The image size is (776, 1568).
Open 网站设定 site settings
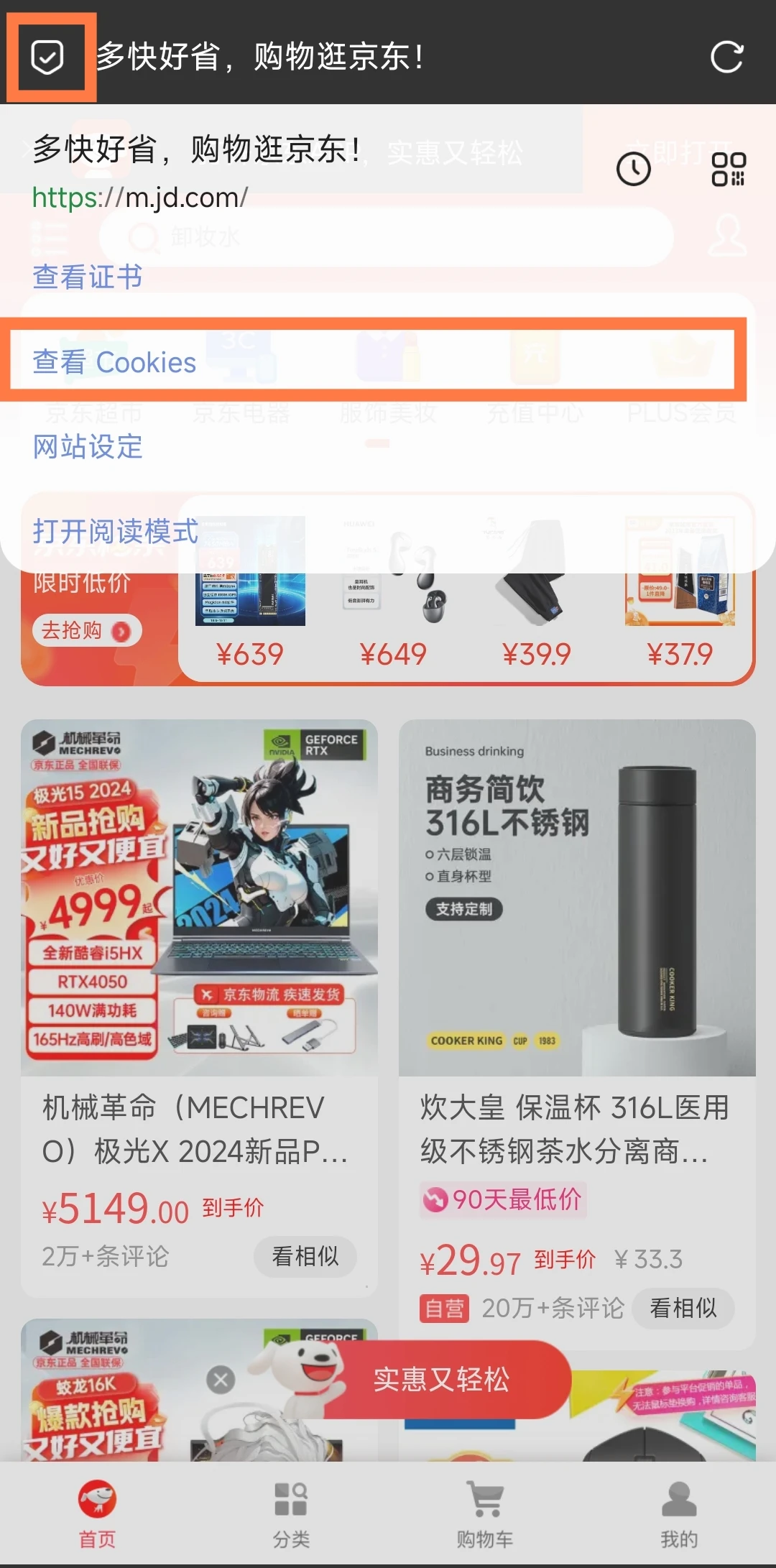[87, 447]
